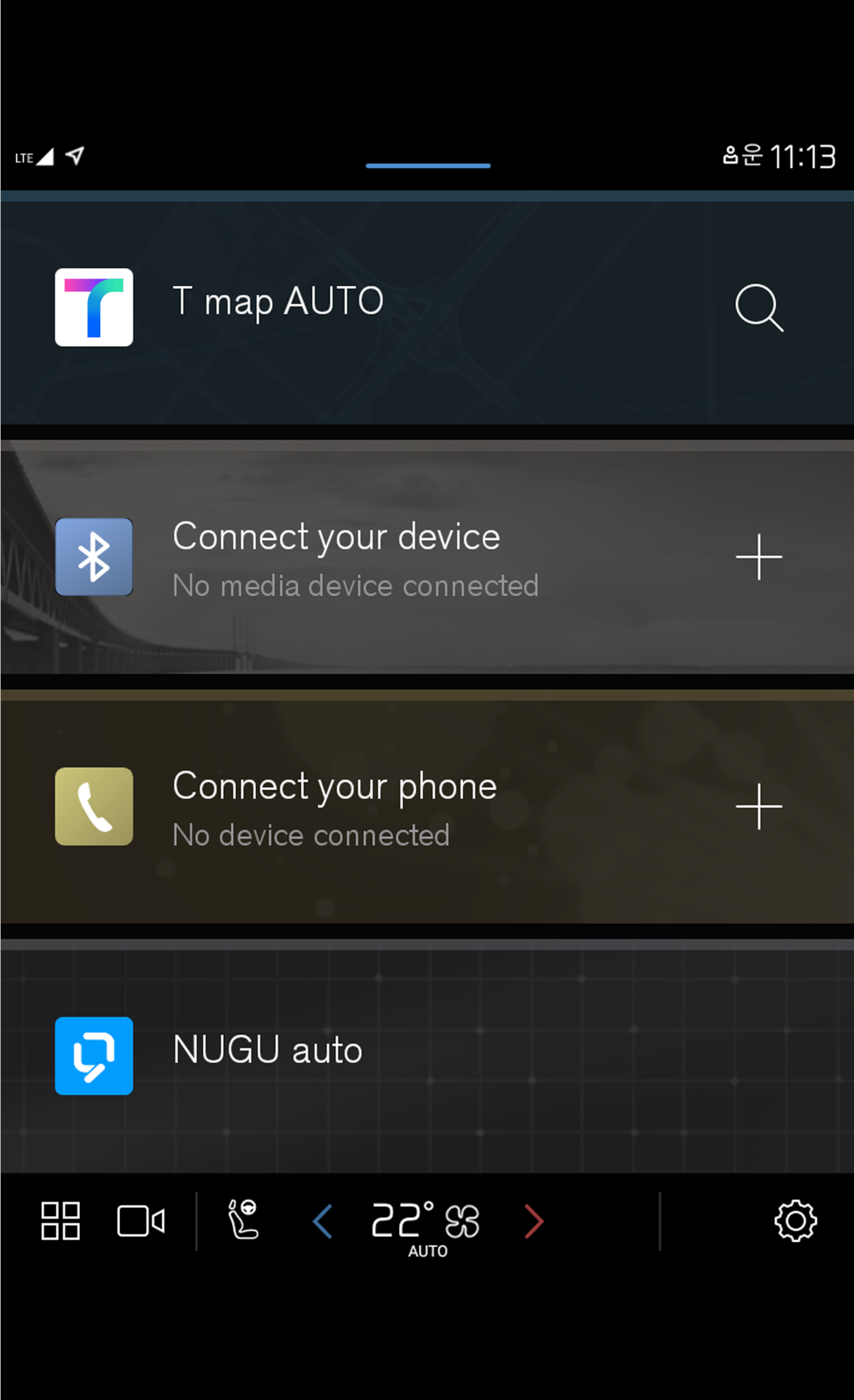Open the T map AUTO navigation tile
Image resolution: width=854 pixels, height=1400 pixels.
pyautogui.click(x=278, y=302)
